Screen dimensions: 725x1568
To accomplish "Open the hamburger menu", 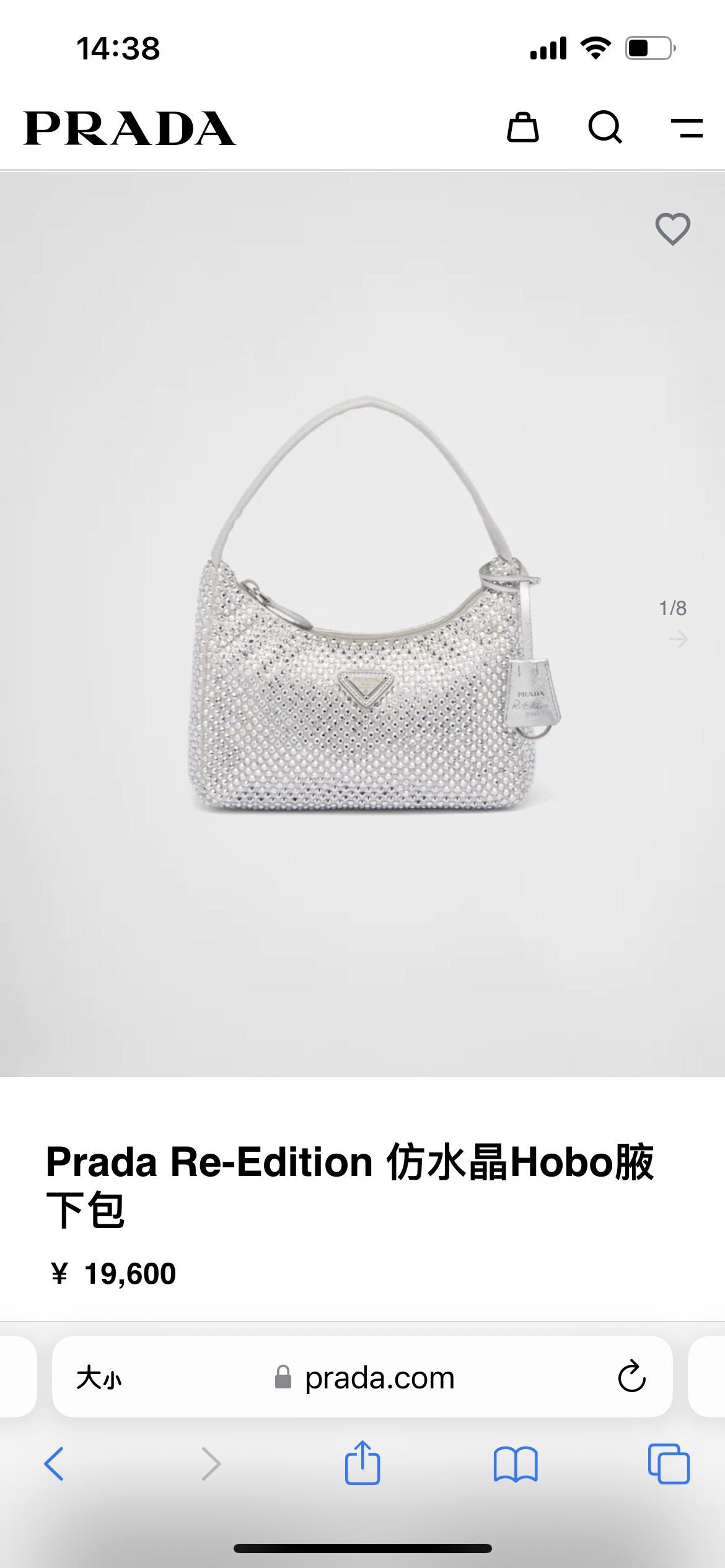I will pyautogui.click(x=687, y=128).
